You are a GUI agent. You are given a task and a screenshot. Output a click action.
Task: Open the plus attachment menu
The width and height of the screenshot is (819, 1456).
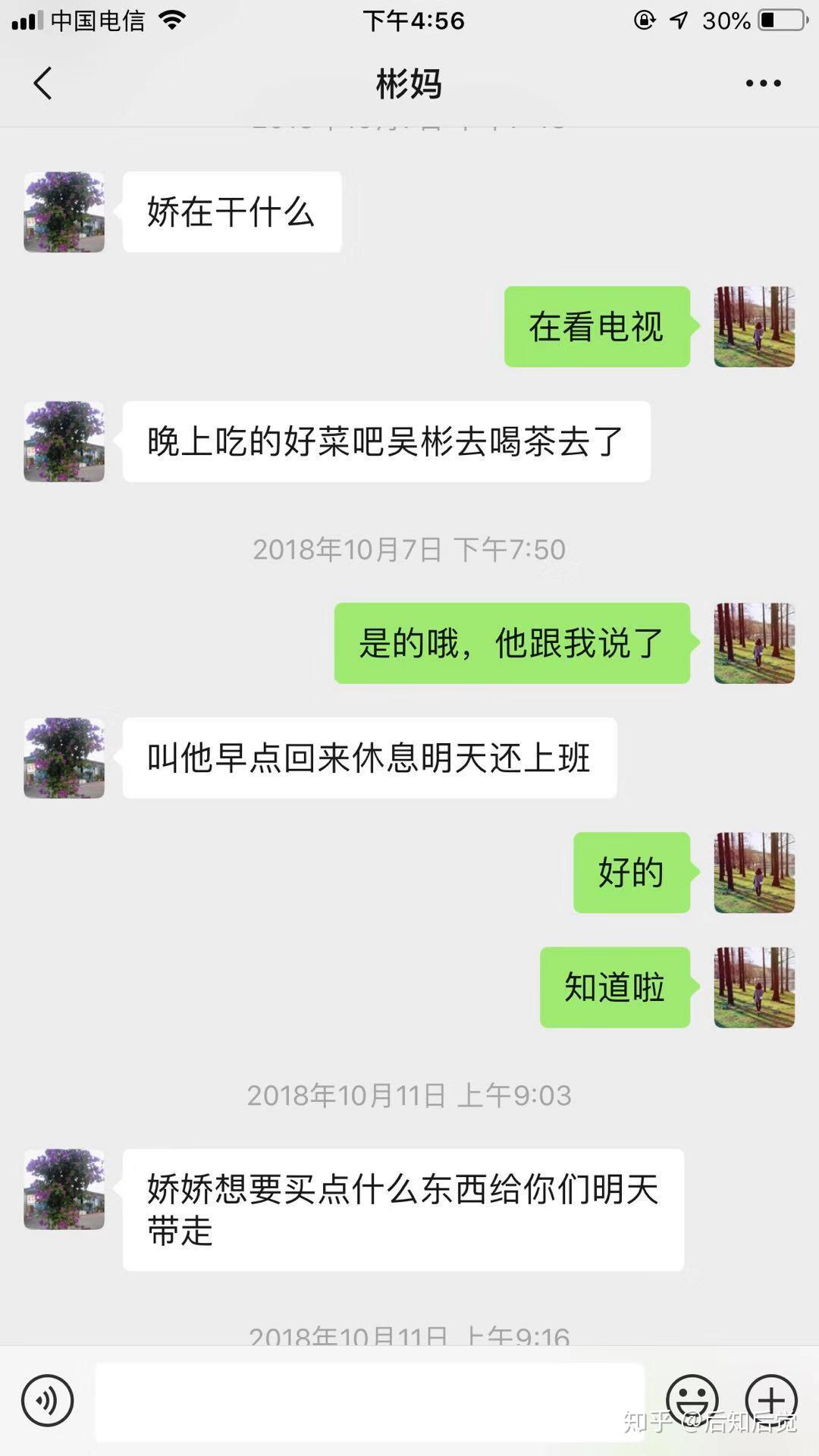pos(770,1401)
